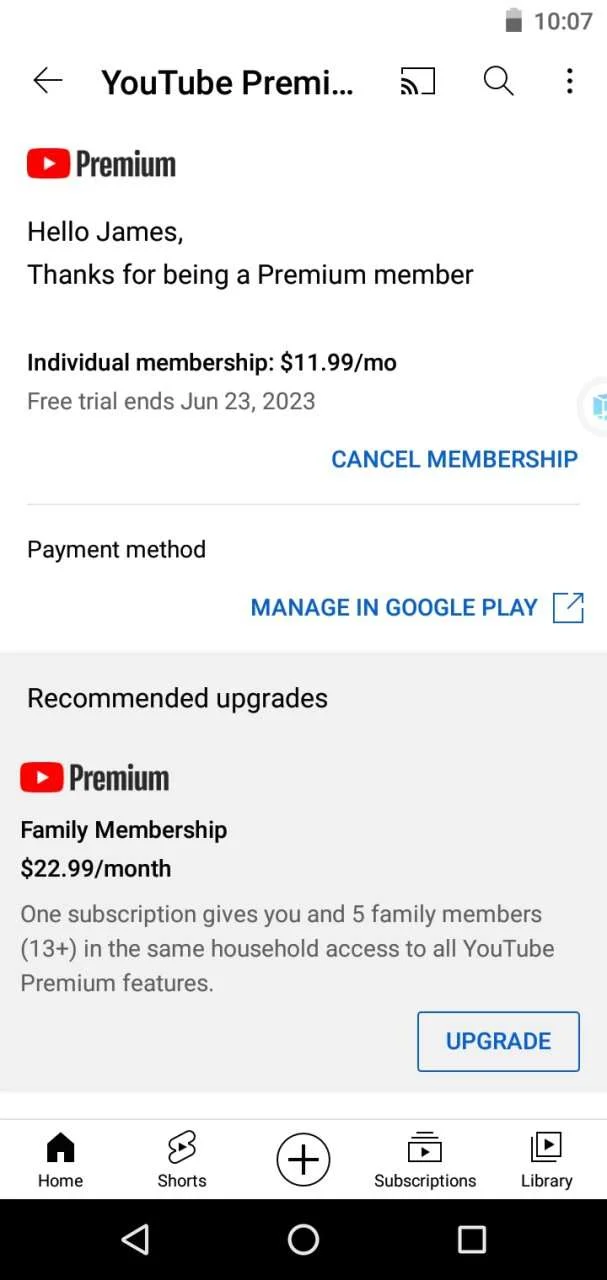Upgrade to Family Membership
The image size is (607, 1280).
pos(498,1041)
